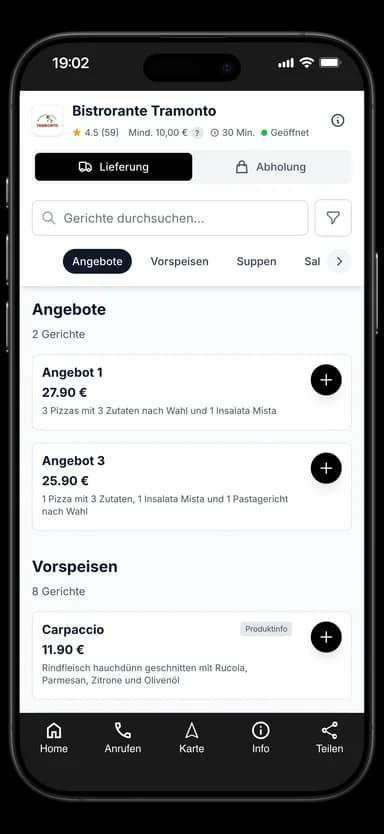
Task: Add Carpaccio to the cart
Action: point(326,637)
